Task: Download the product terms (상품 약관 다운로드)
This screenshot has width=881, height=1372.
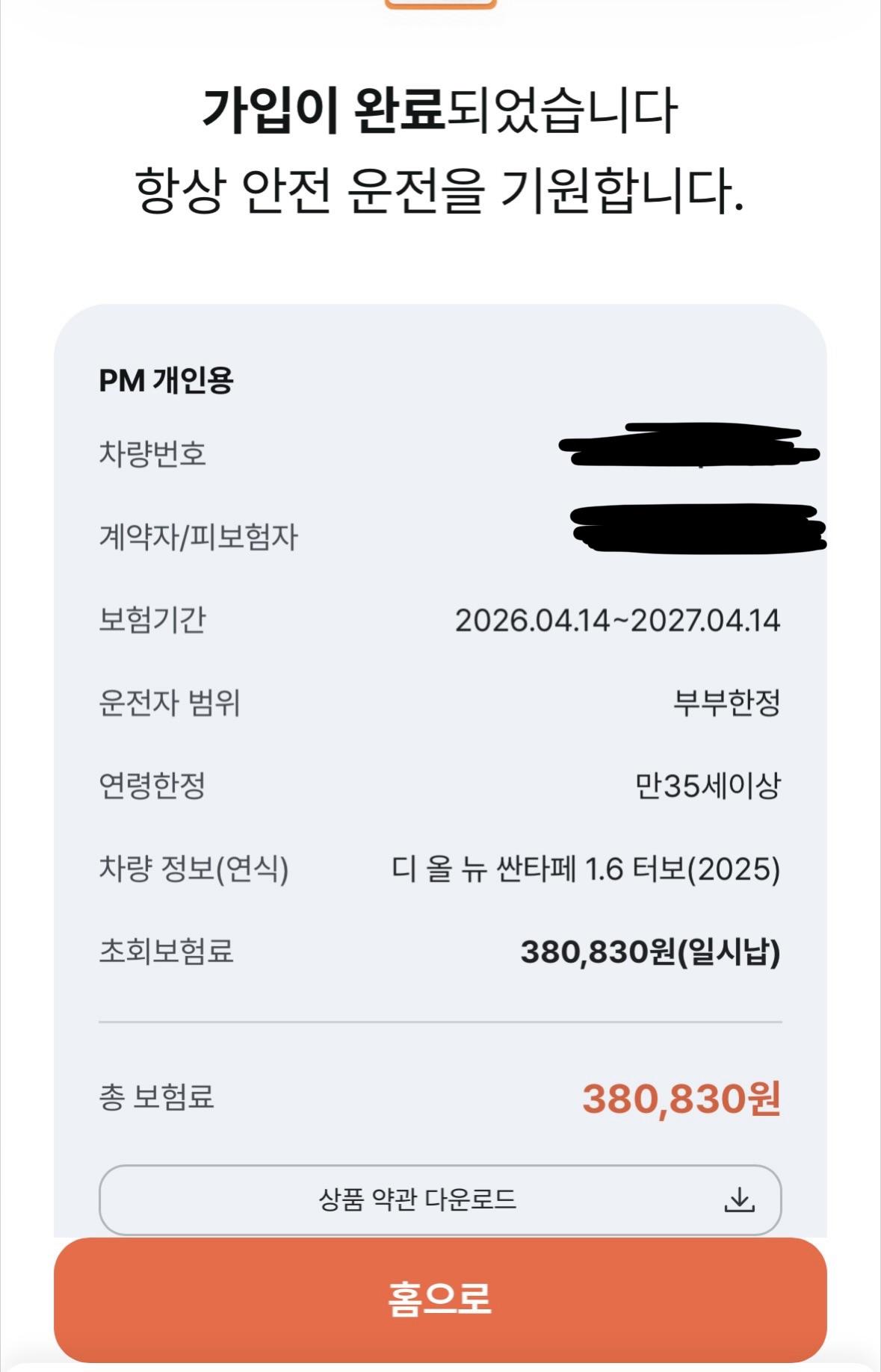Action: tap(439, 1199)
